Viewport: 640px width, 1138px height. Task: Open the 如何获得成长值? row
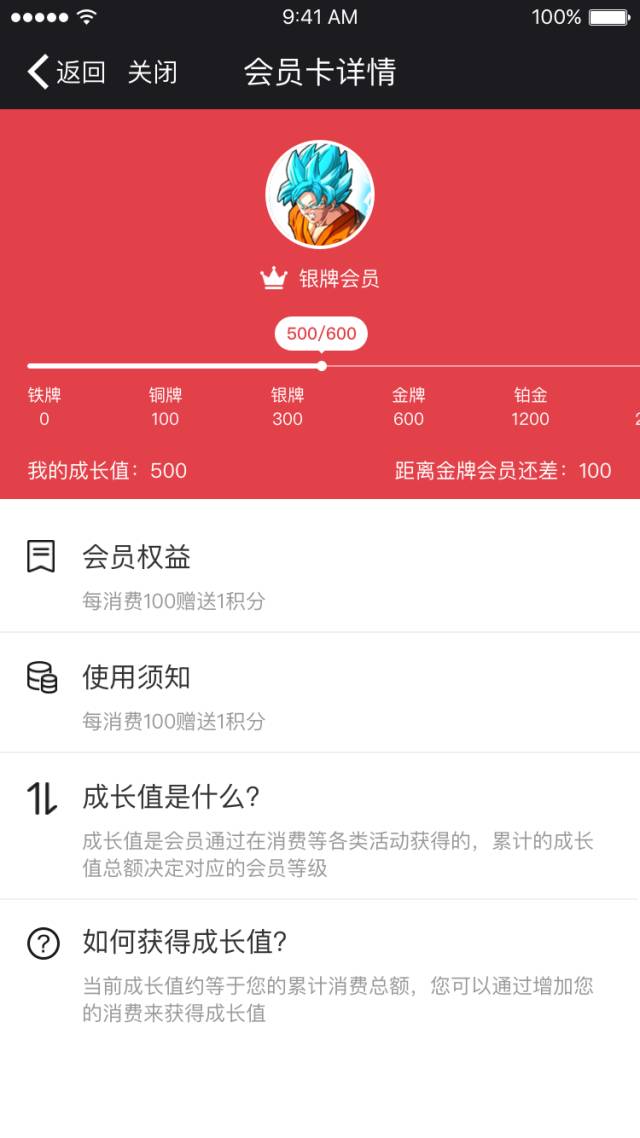tap(320, 970)
